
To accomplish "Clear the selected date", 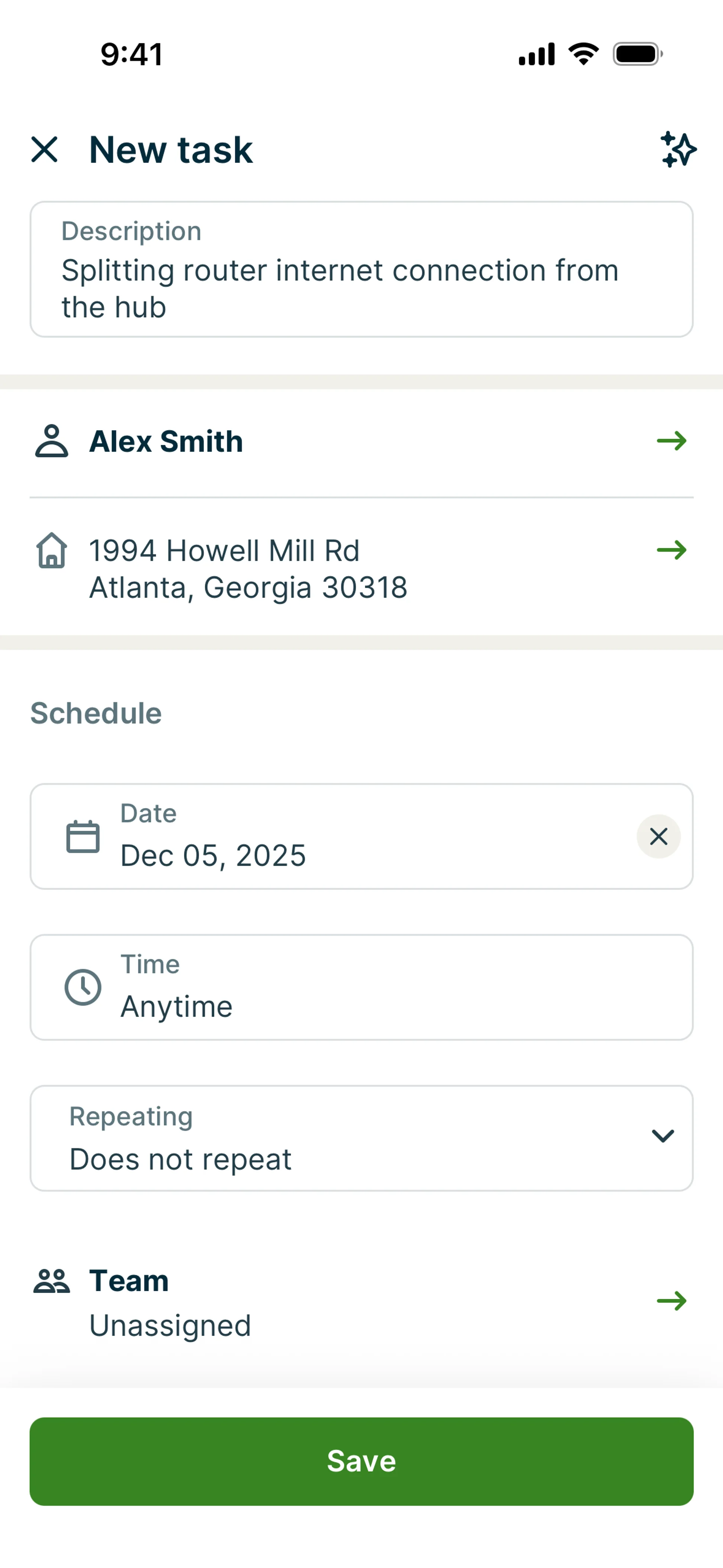I will 659,836.
